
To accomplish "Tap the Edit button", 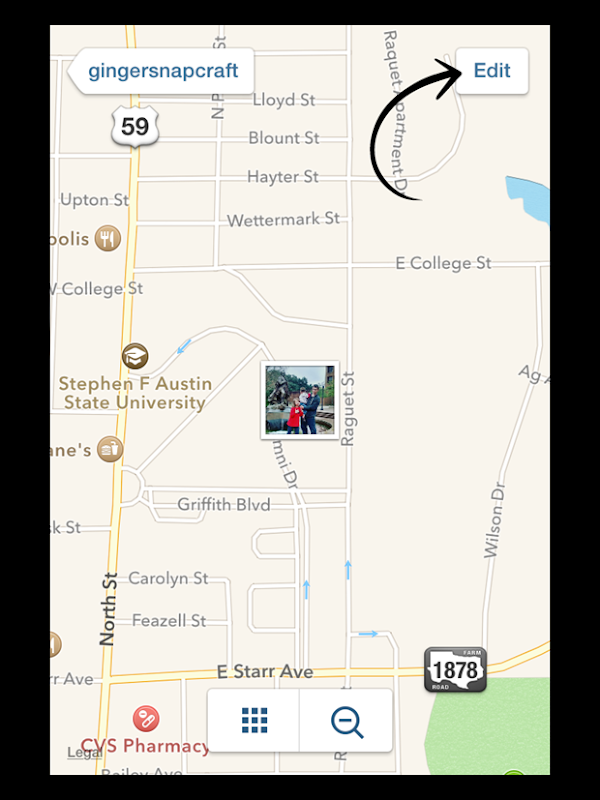I will point(491,71).
